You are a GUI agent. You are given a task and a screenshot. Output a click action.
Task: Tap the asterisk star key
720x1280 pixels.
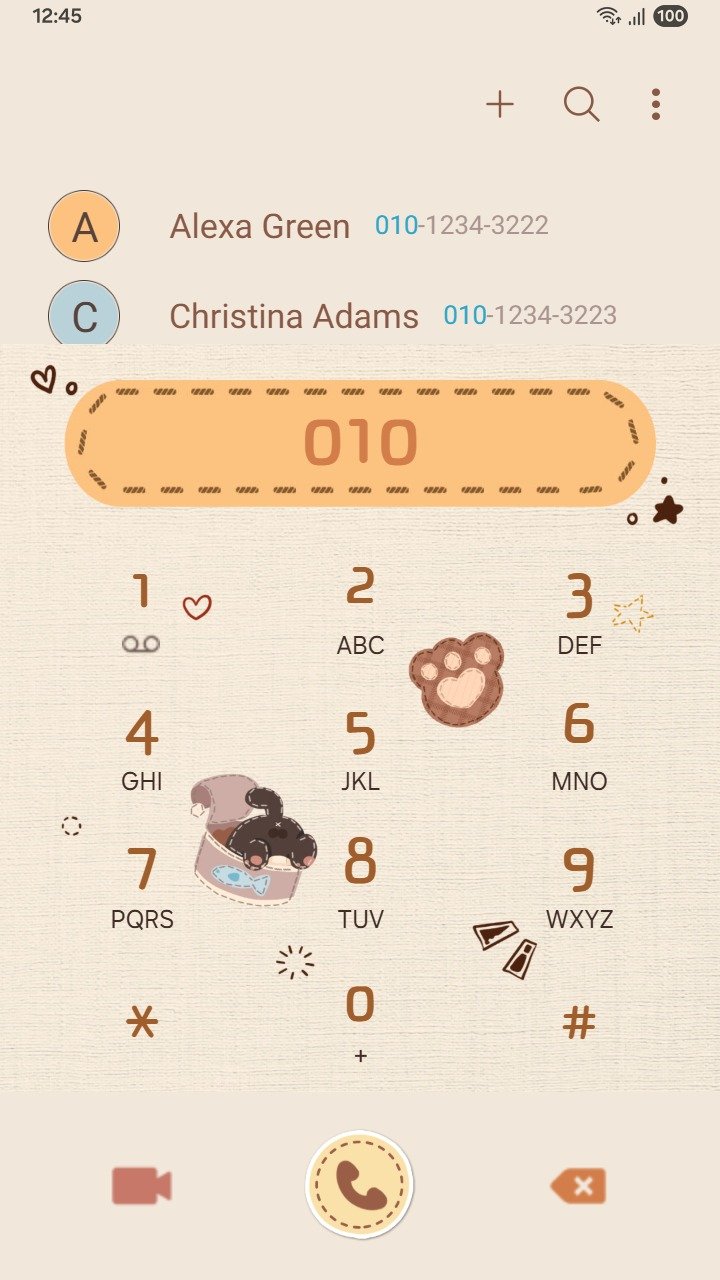coord(141,1022)
